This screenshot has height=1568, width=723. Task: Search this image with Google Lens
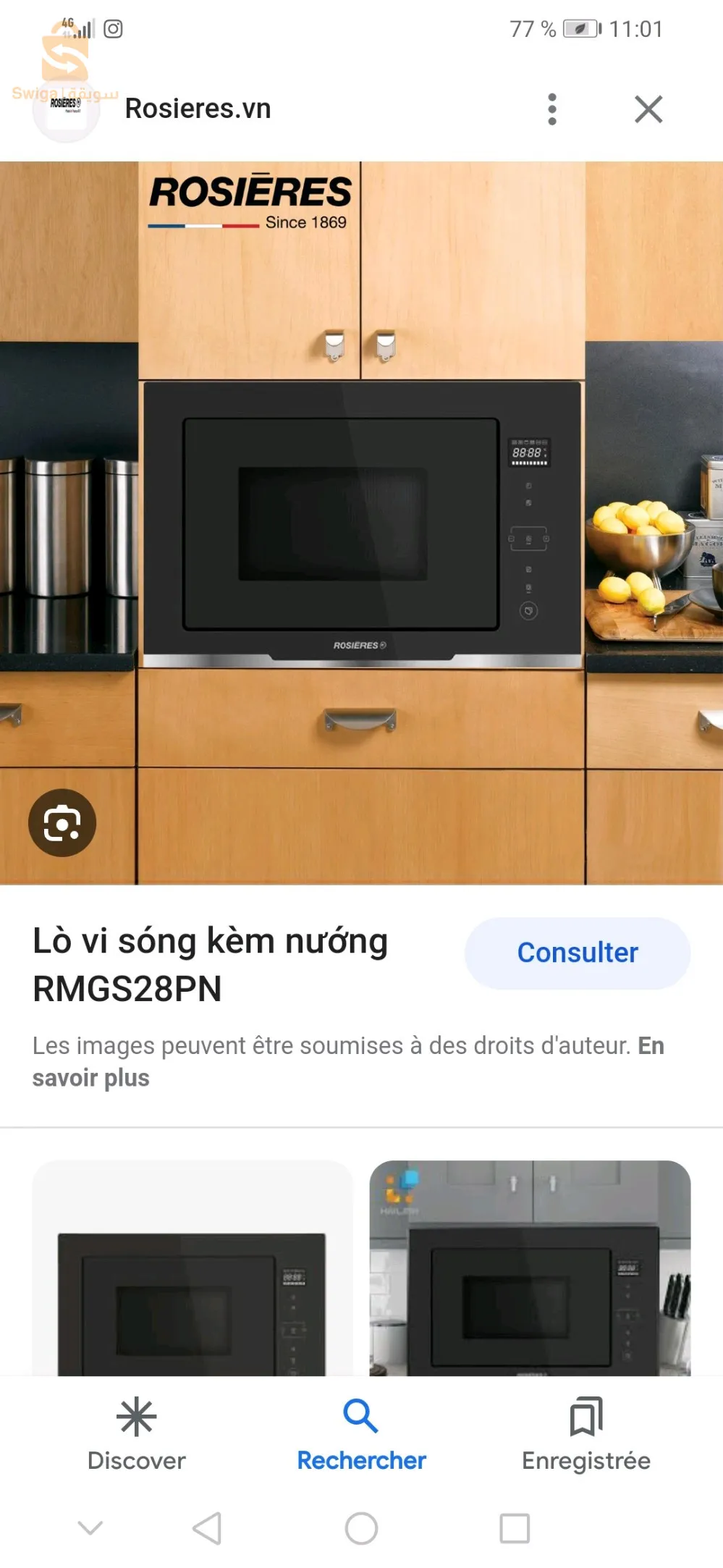coord(62,822)
